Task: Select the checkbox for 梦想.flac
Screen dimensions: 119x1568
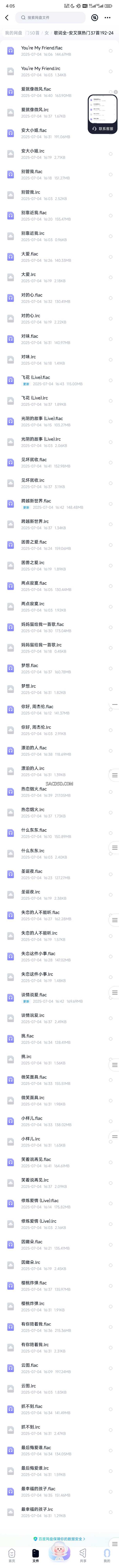Action: pos(110,668)
